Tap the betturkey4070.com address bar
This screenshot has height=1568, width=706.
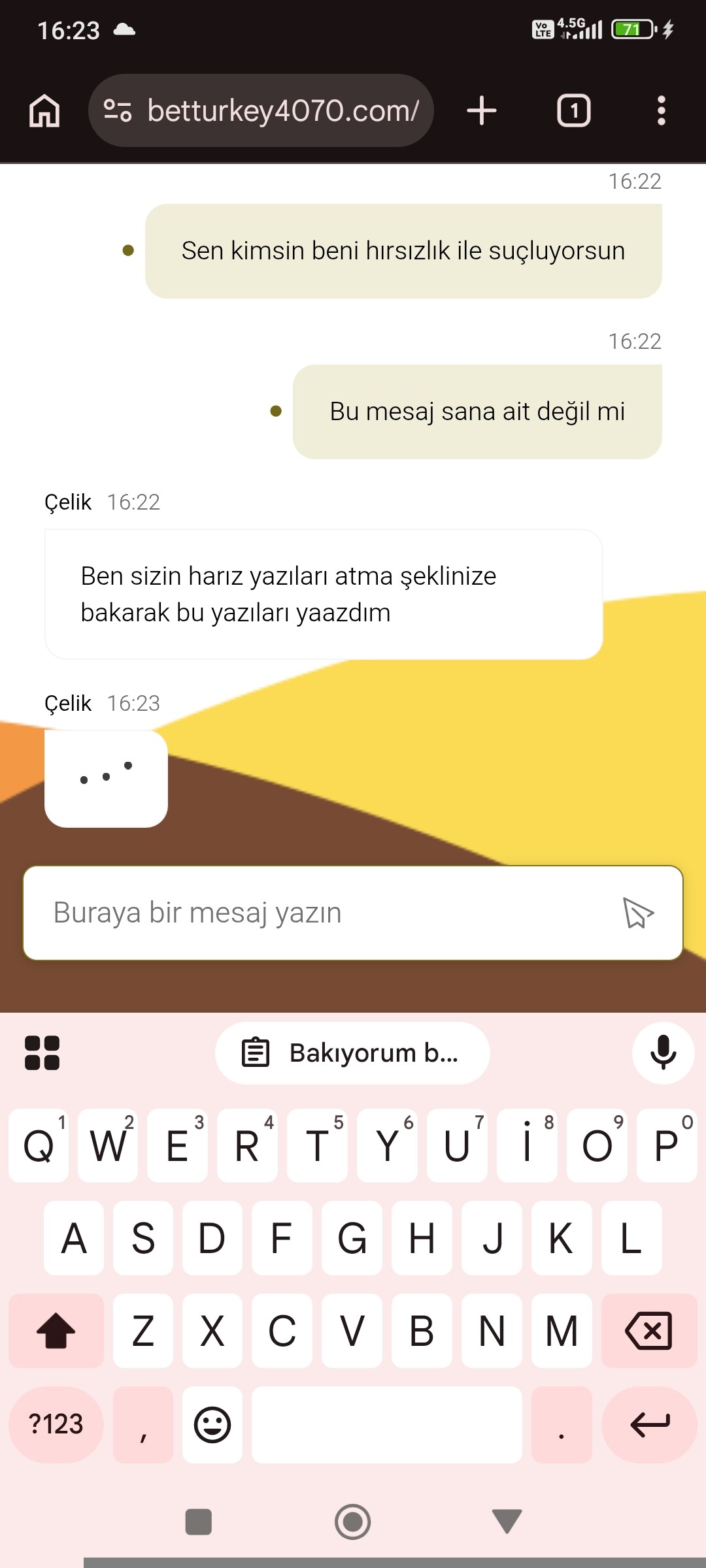[261, 110]
